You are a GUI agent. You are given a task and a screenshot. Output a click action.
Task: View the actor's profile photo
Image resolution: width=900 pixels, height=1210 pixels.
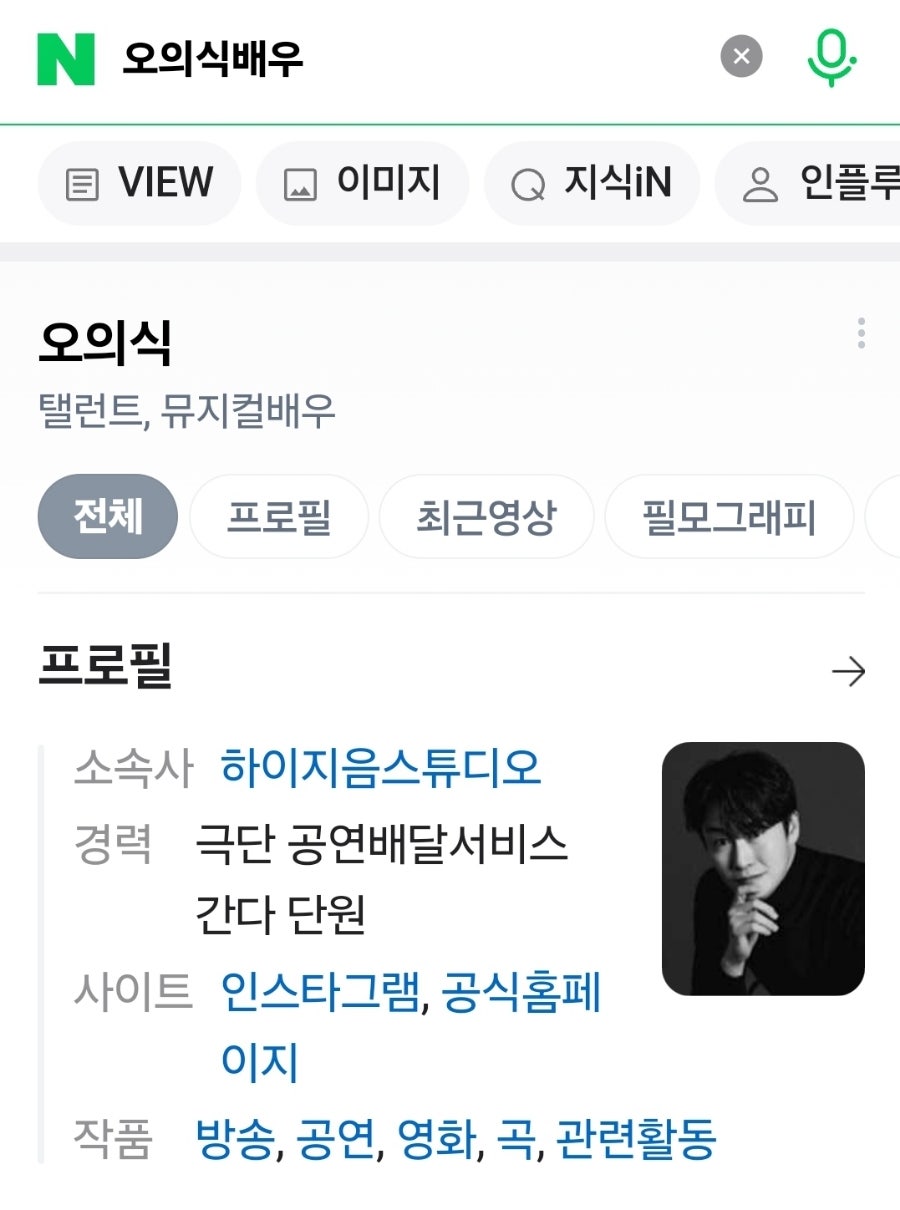pos(763,868)
